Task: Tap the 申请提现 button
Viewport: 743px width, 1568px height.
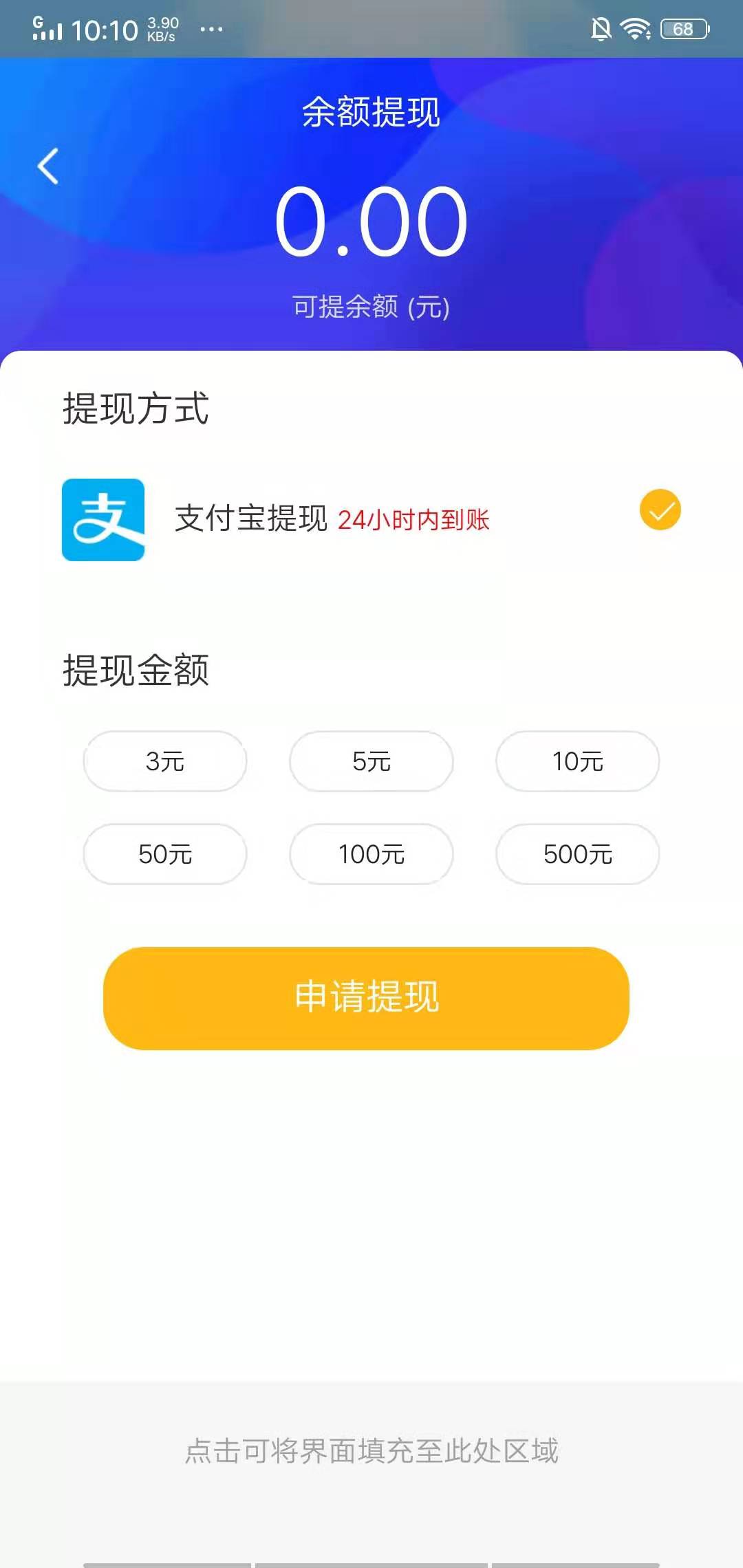Action: tap(366, 998)
